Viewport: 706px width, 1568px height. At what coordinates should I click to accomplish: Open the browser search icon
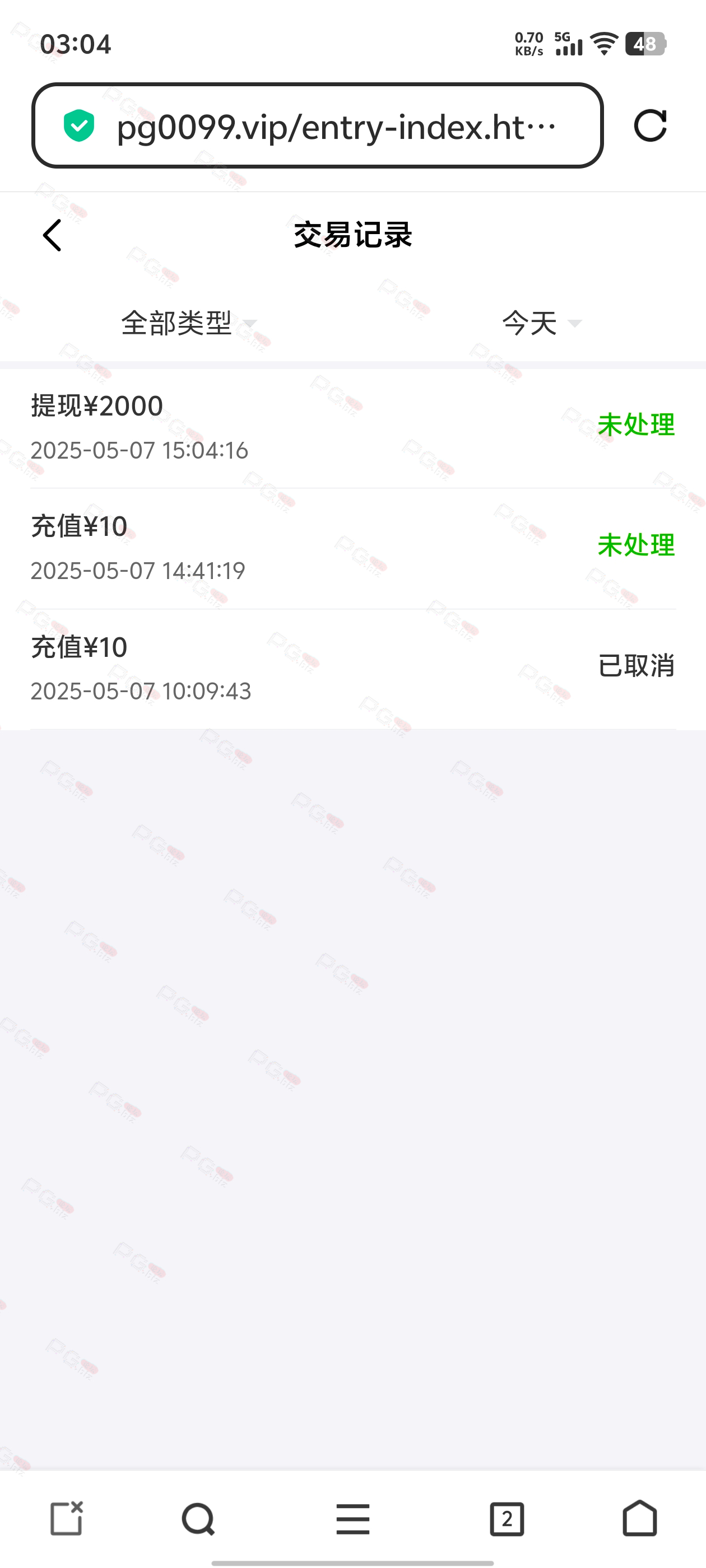(x=198, y=1519)
